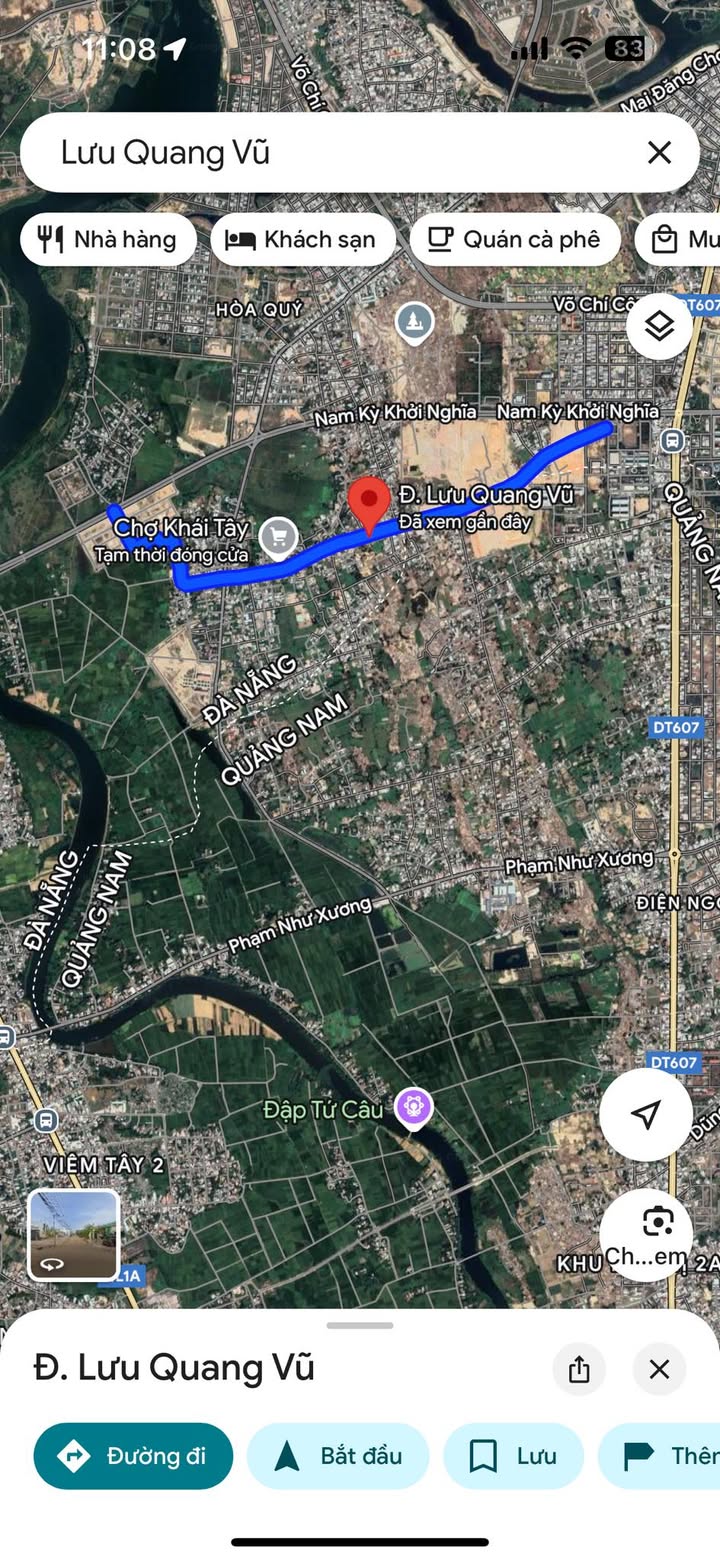Show Quán cà phê nearby
The width and height of the screenshot is (720, 1560).
(x=515, y=239)
